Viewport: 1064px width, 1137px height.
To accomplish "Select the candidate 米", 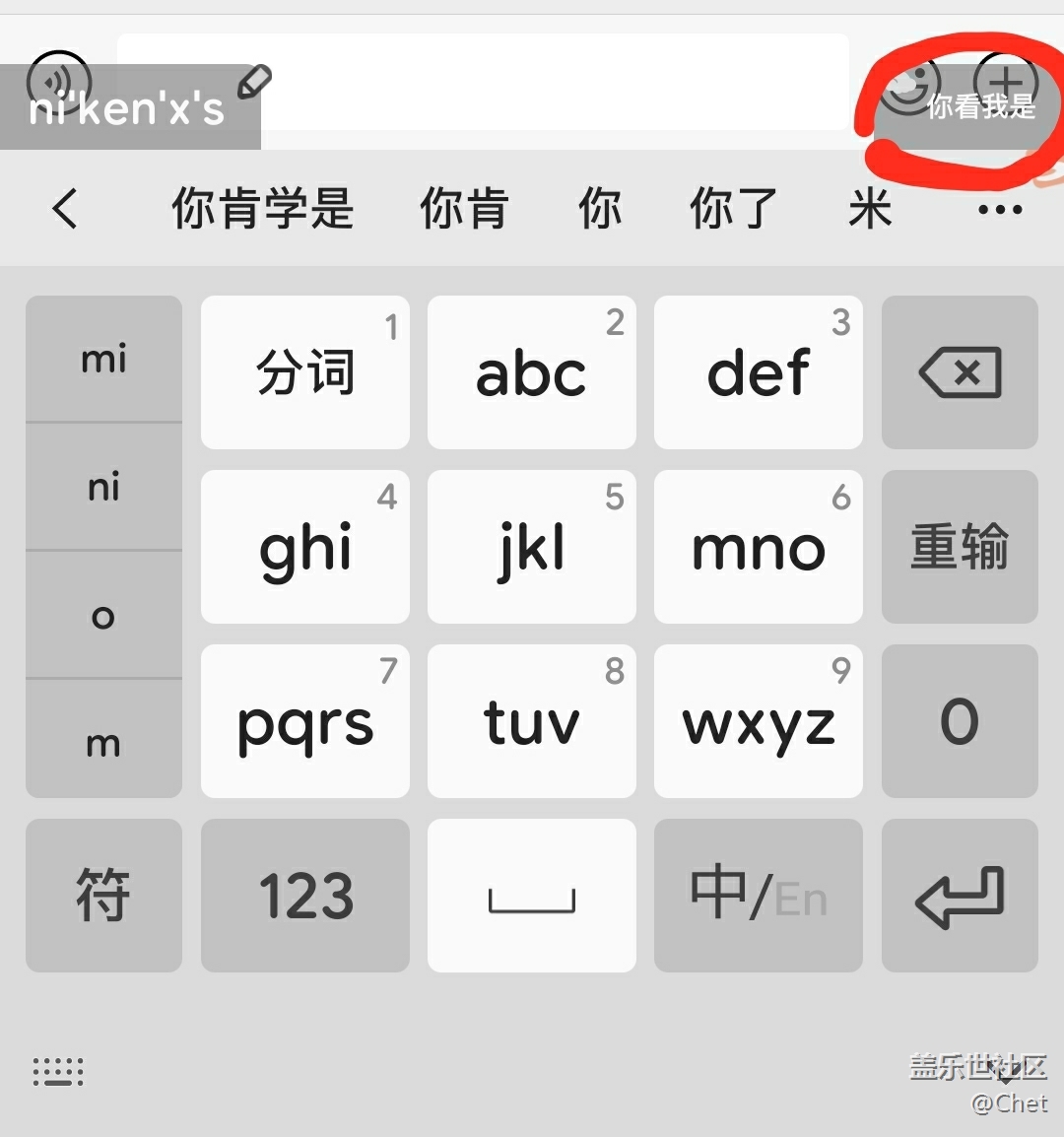I will tap(870, 209).
